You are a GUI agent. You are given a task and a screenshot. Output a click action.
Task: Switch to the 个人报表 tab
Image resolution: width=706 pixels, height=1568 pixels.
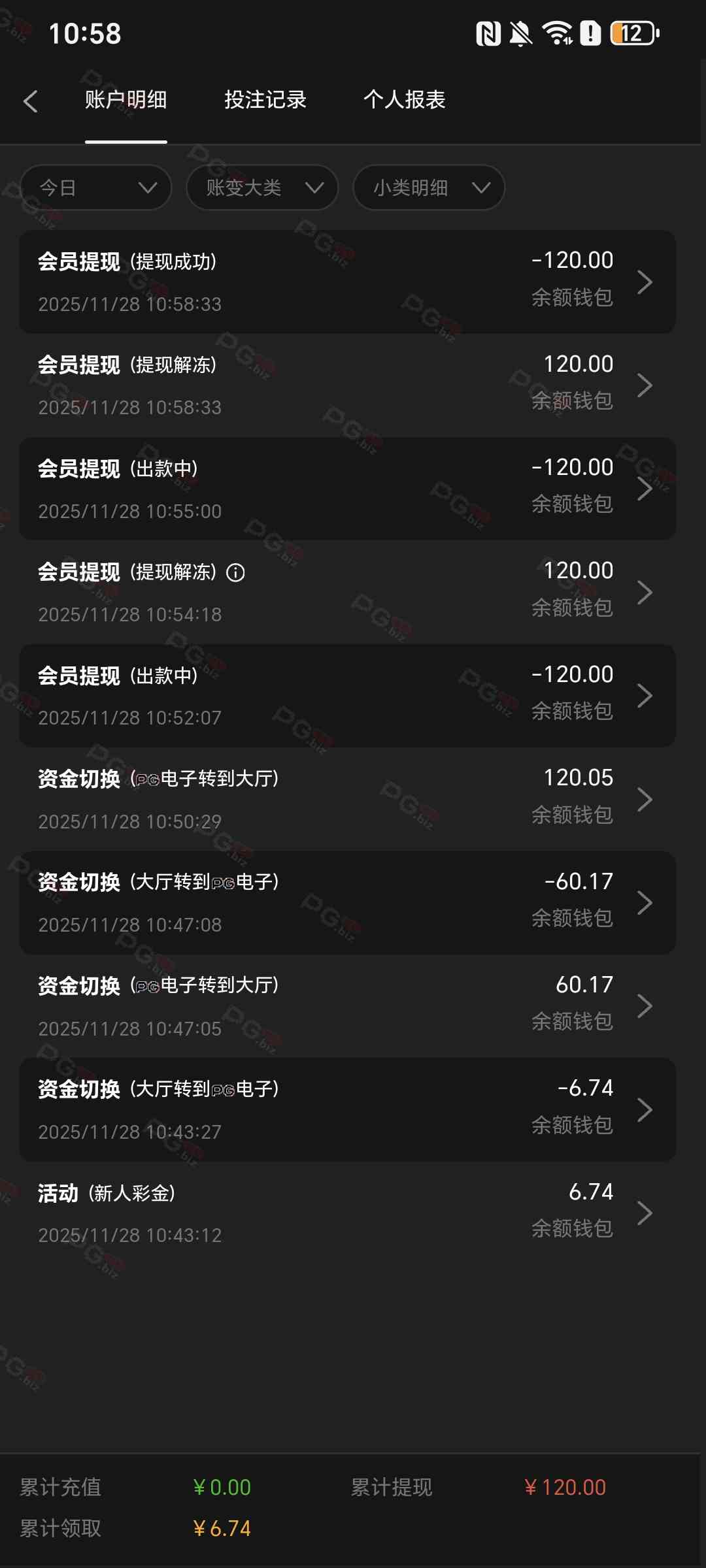404,100
